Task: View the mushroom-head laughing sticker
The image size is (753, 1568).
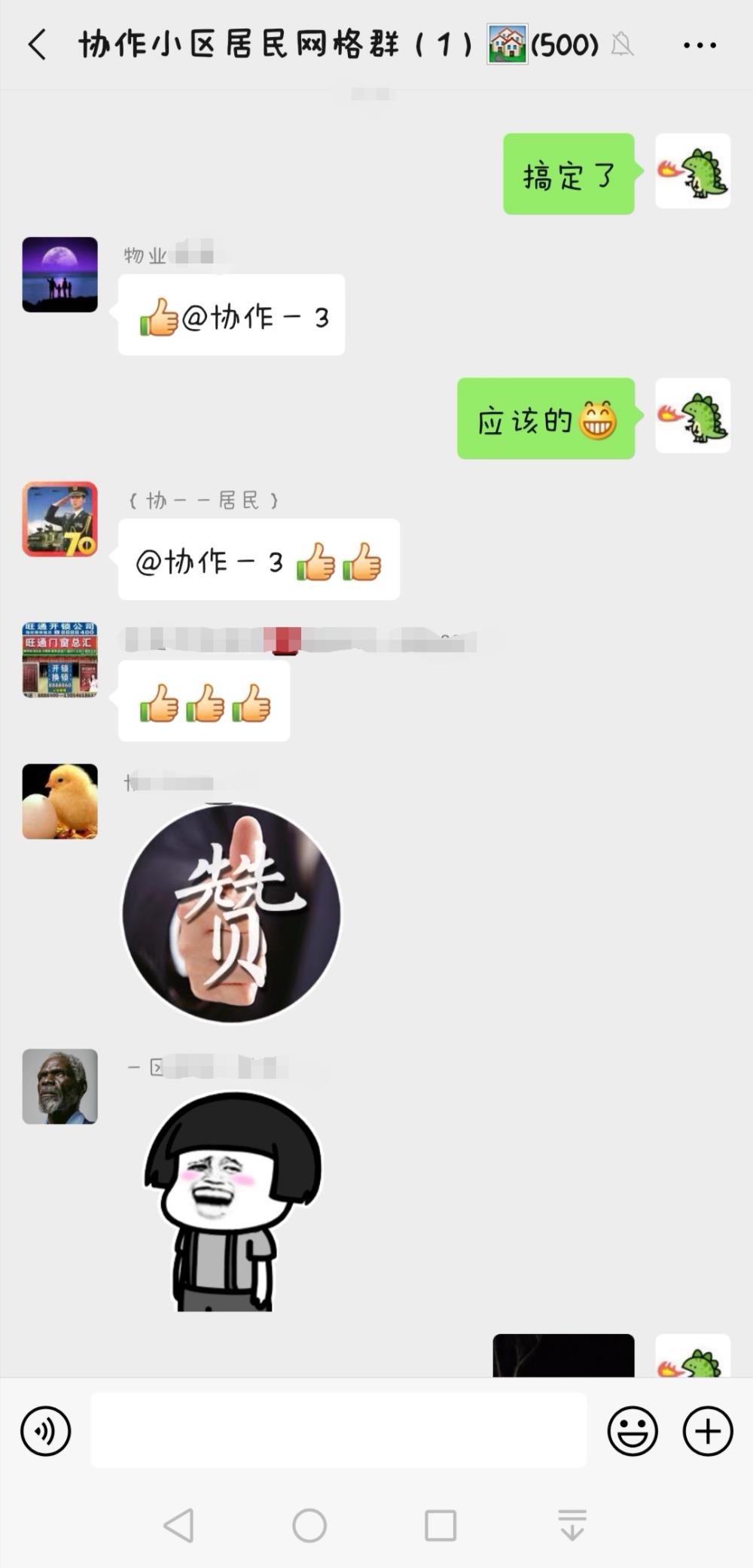Action: point(233,1201)
